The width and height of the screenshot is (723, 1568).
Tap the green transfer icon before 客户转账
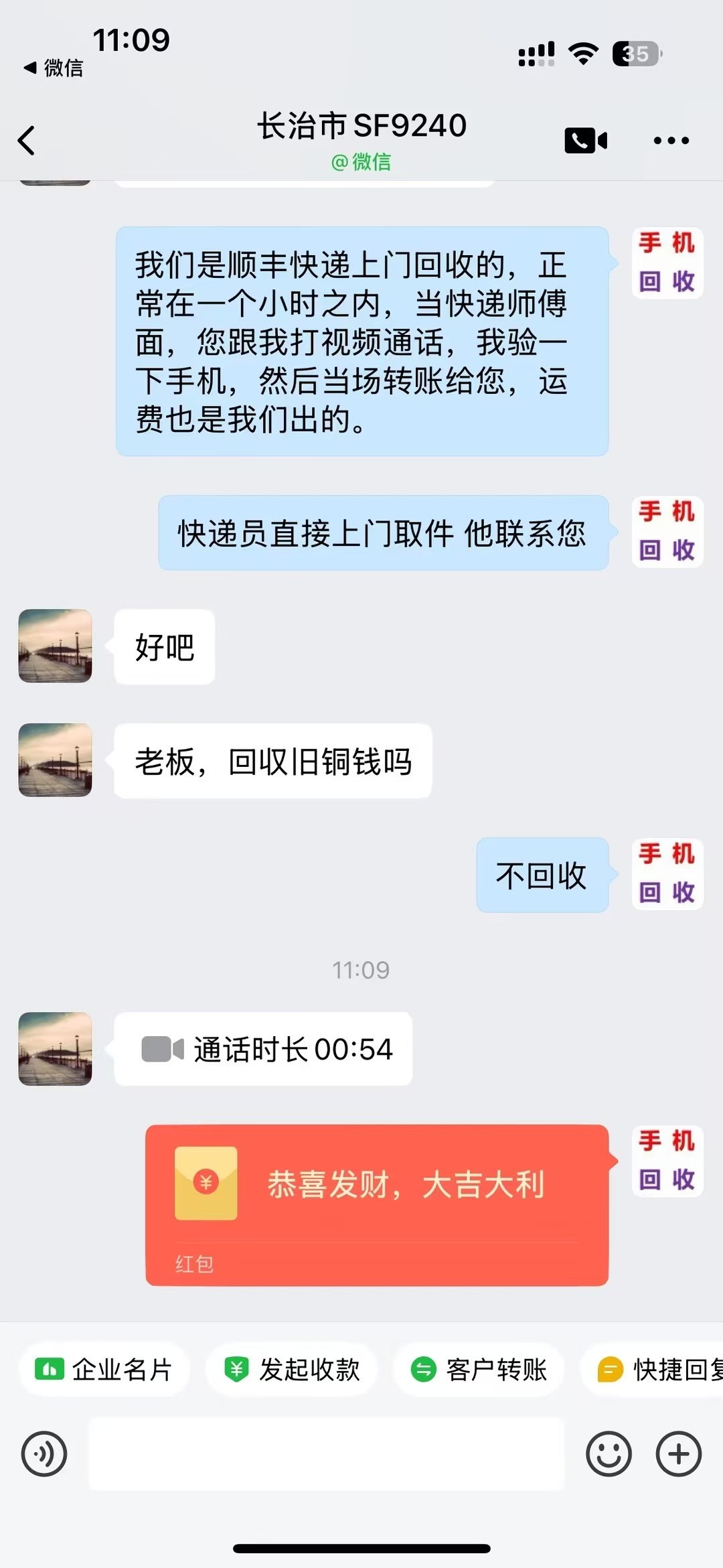click(424, 1370)
